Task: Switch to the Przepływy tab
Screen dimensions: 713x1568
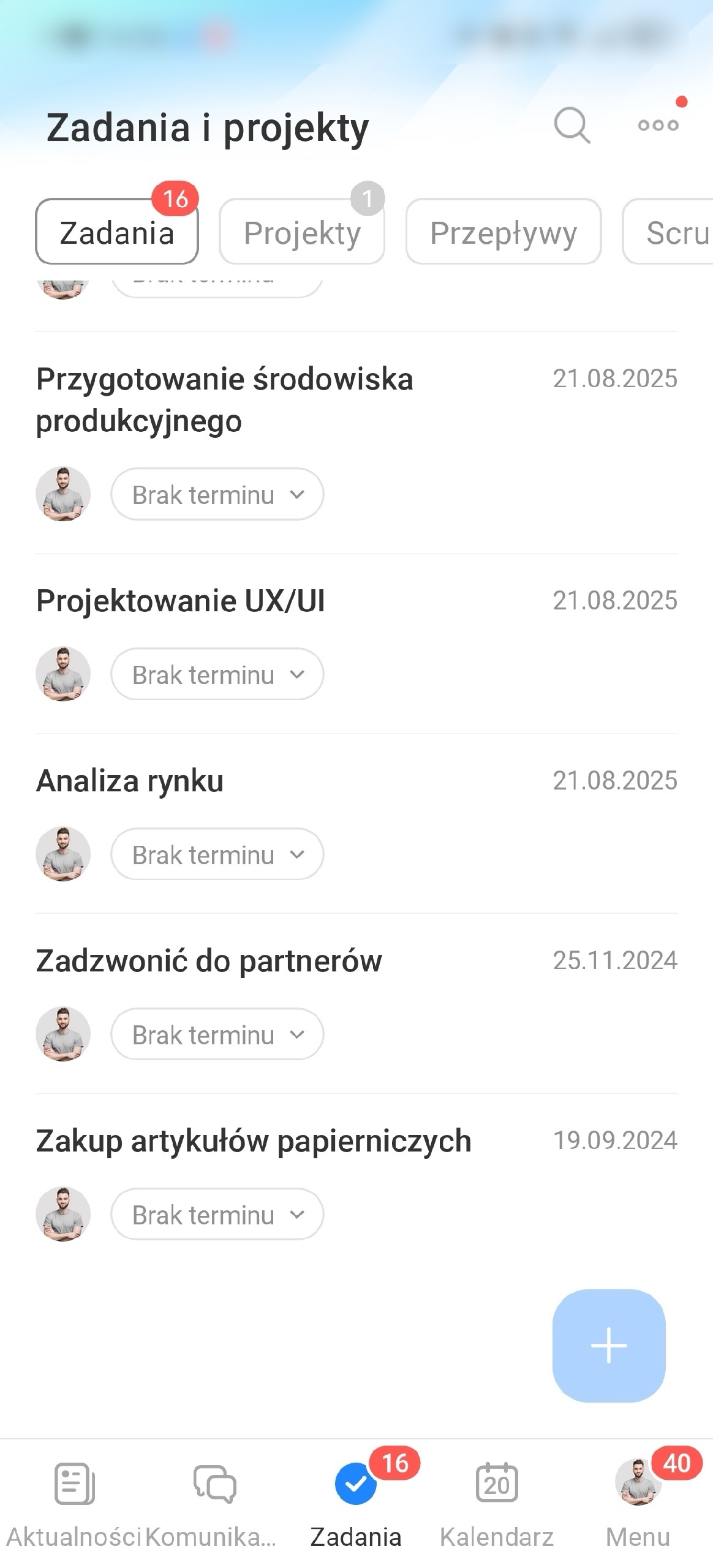Action: coord(503,232)
